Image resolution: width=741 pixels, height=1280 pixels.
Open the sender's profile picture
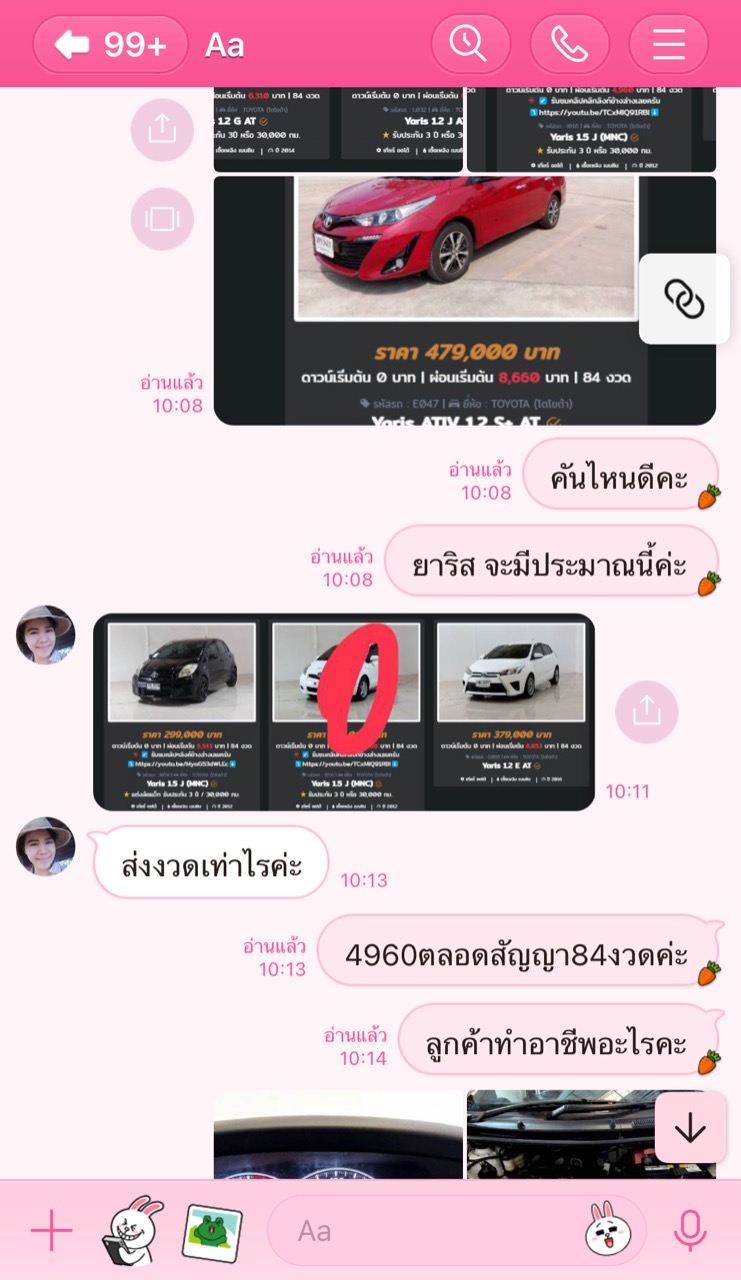45,635
